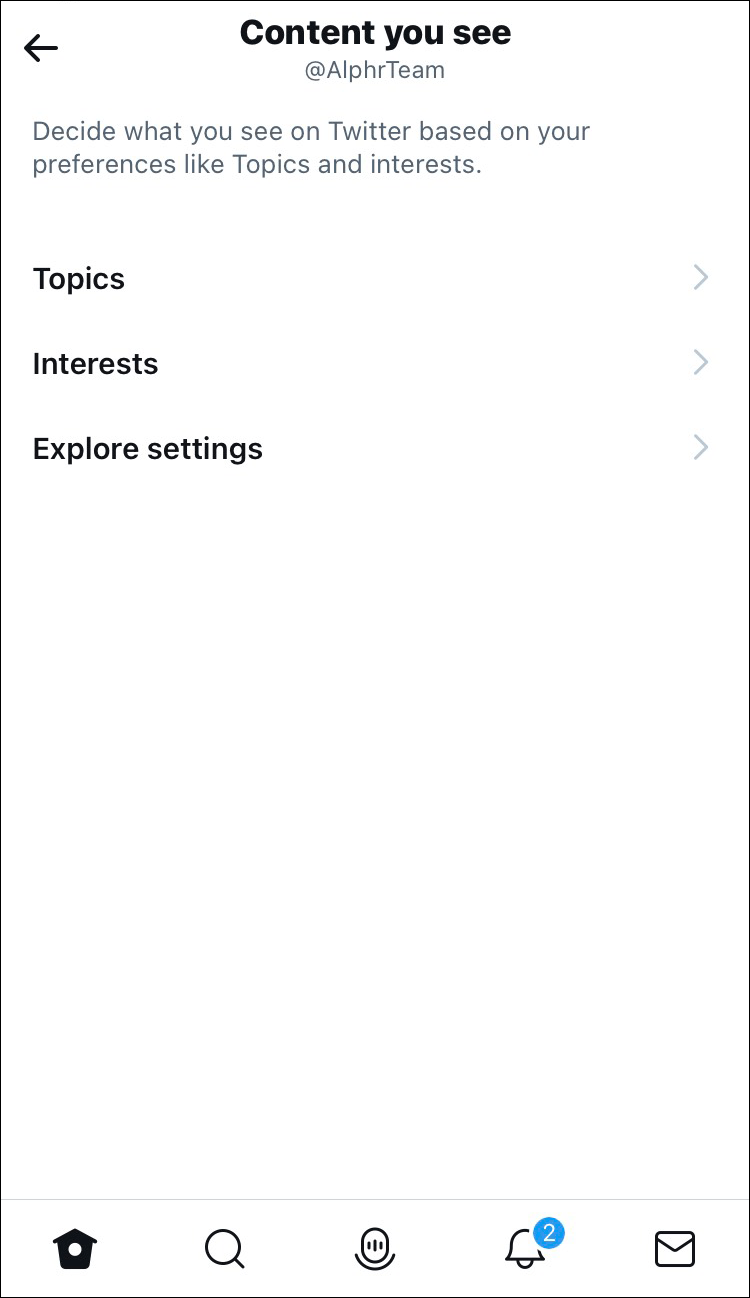Tap the preferences description text
The height and width of the screenshot is (1298, 750).
click(311, 147)
